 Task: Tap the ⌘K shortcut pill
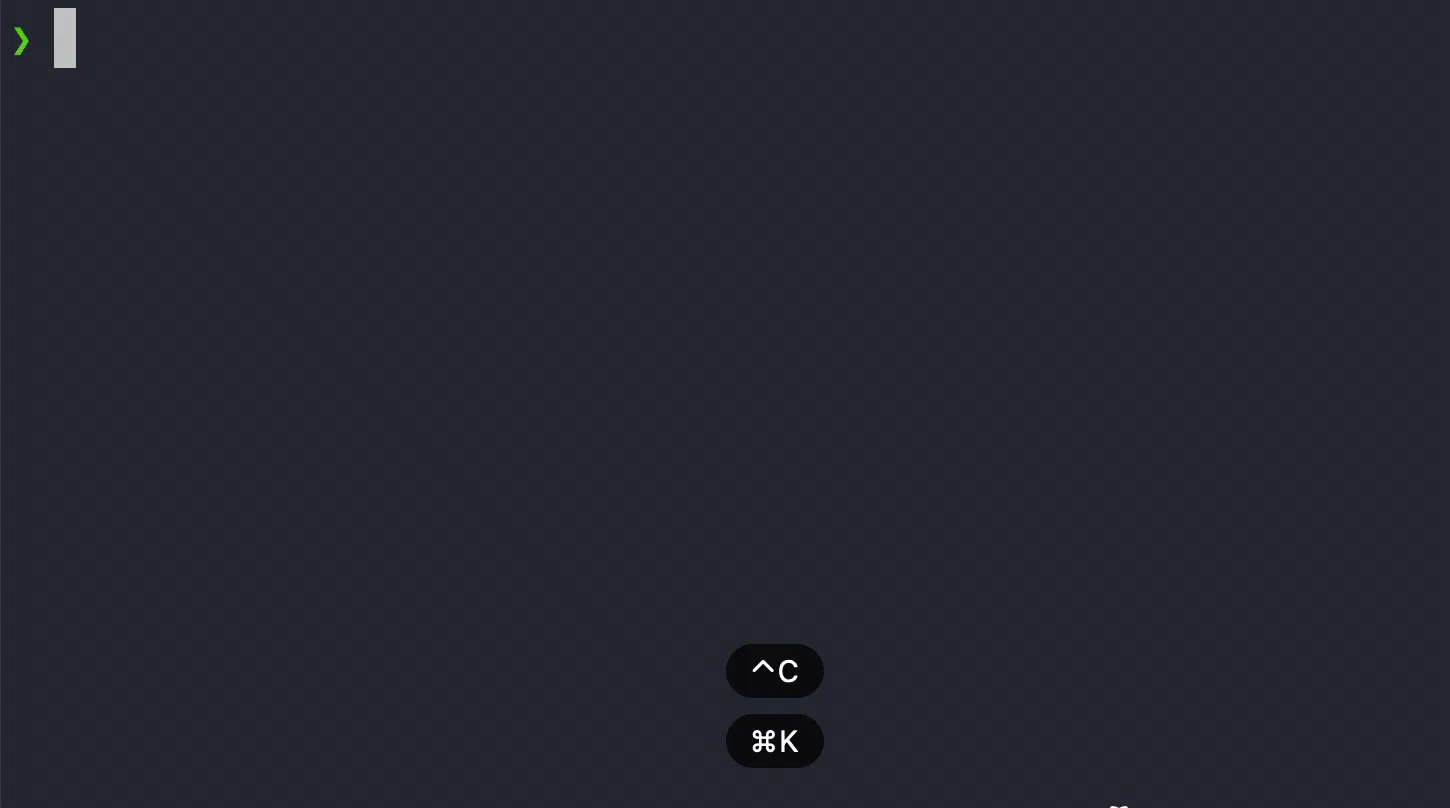coord(774,741)
